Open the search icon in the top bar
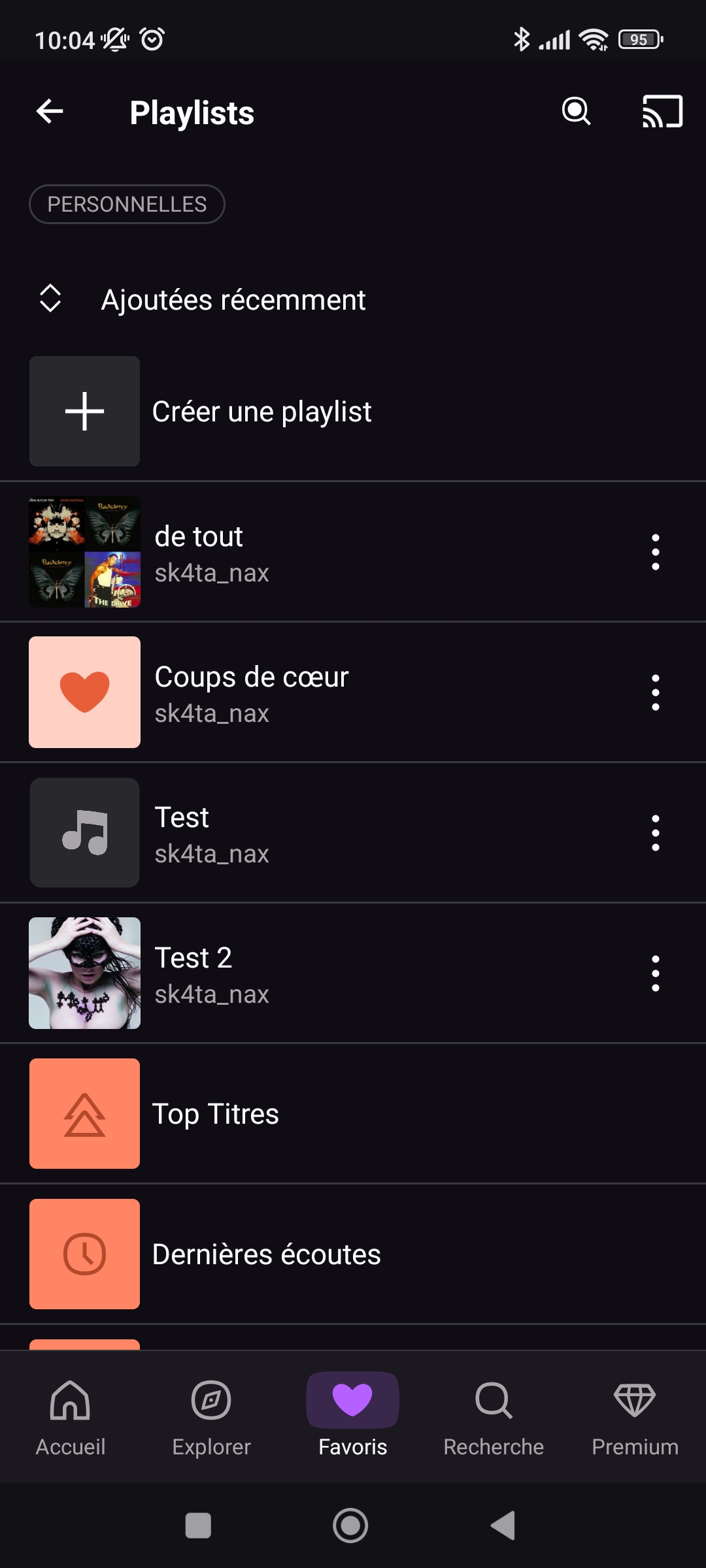Screen dimensions: 706x1568 (x=576, y=111)
